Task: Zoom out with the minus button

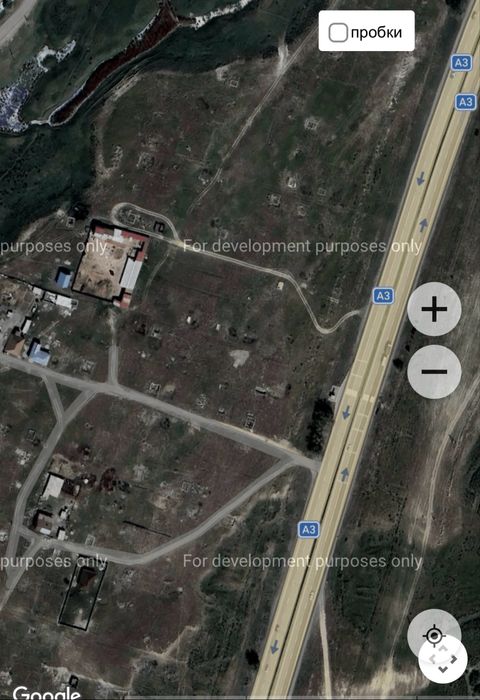Action: tap(434, 371)
